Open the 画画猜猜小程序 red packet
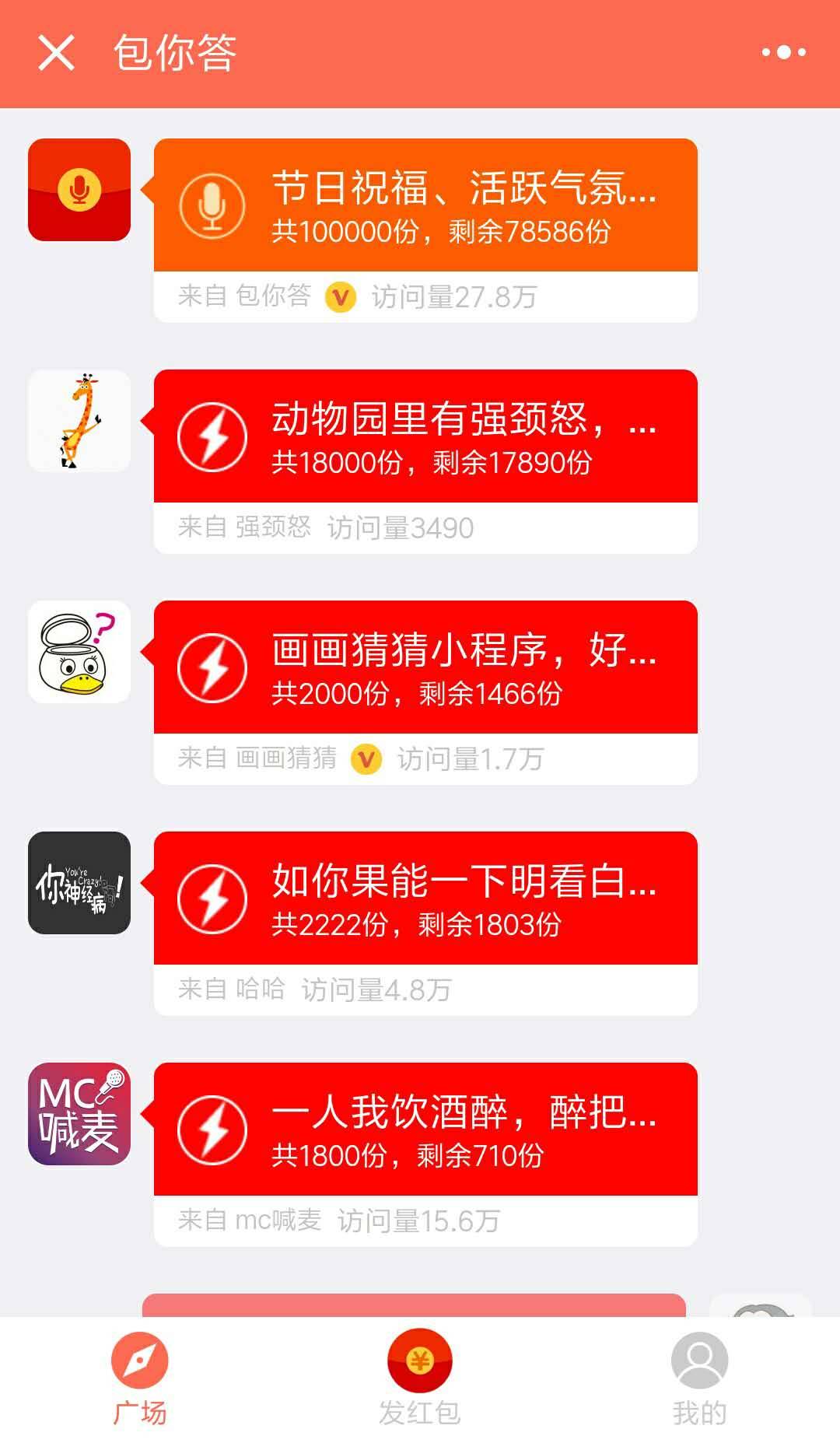Image resolution: width=840 pixels, height=1443 pixels. click(425, 667)
